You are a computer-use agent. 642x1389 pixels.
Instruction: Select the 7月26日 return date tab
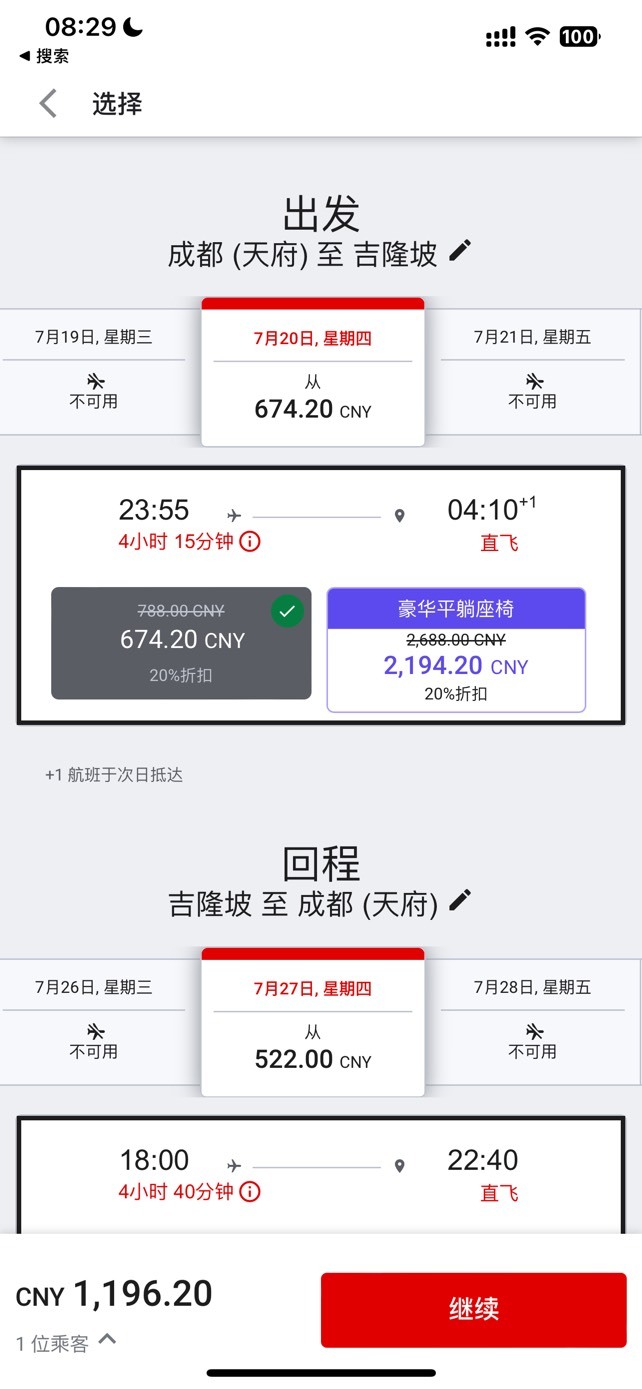click(x=93, y=1021)
